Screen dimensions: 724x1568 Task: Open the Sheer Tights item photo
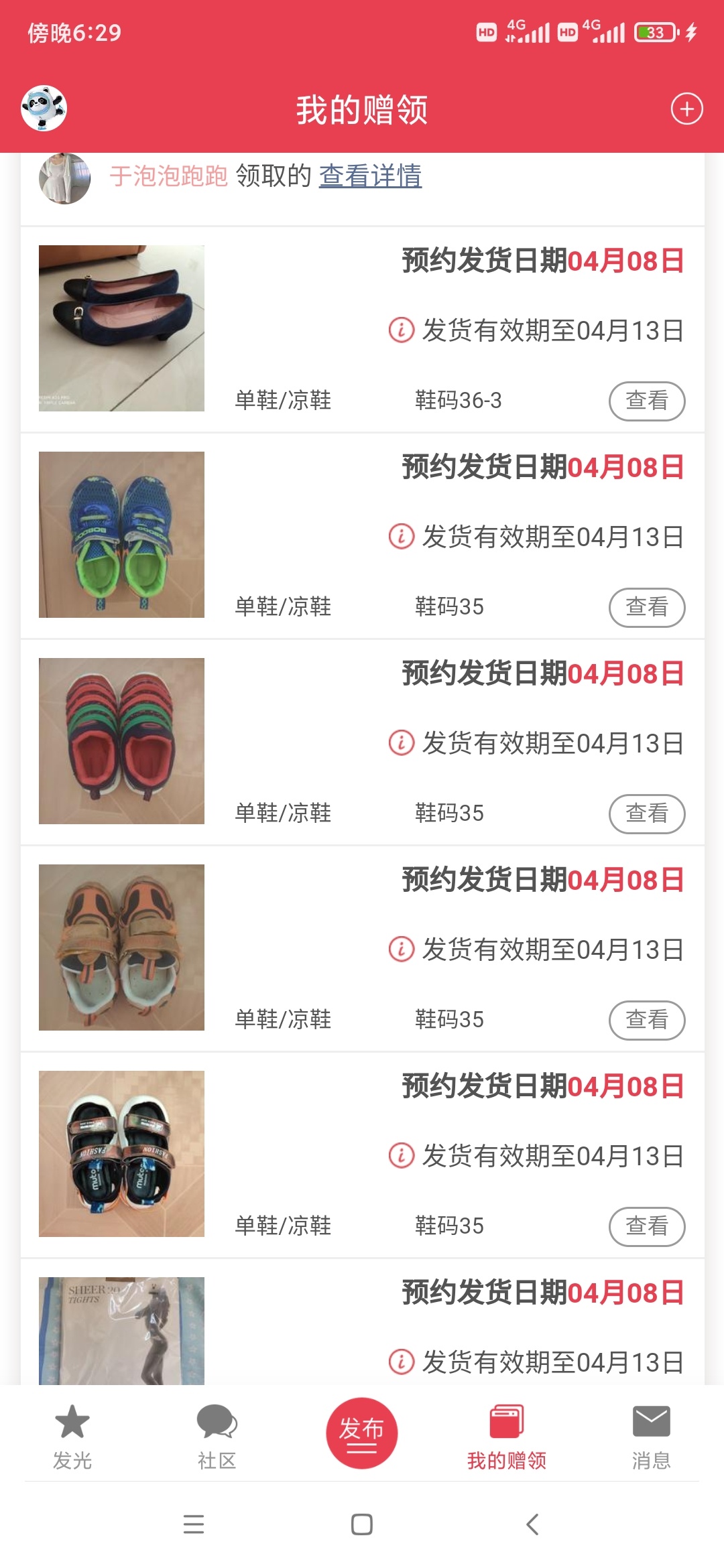(x=121, y=1330)
